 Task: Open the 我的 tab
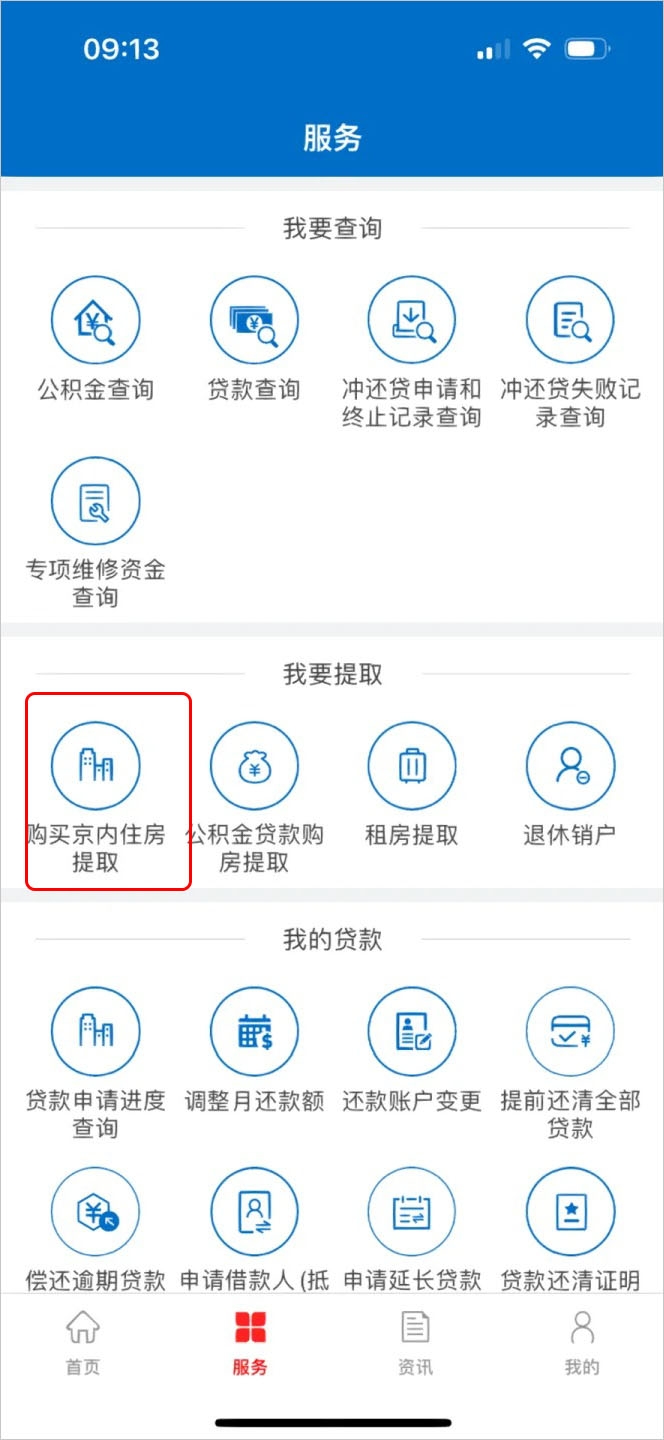[582, 1343]
